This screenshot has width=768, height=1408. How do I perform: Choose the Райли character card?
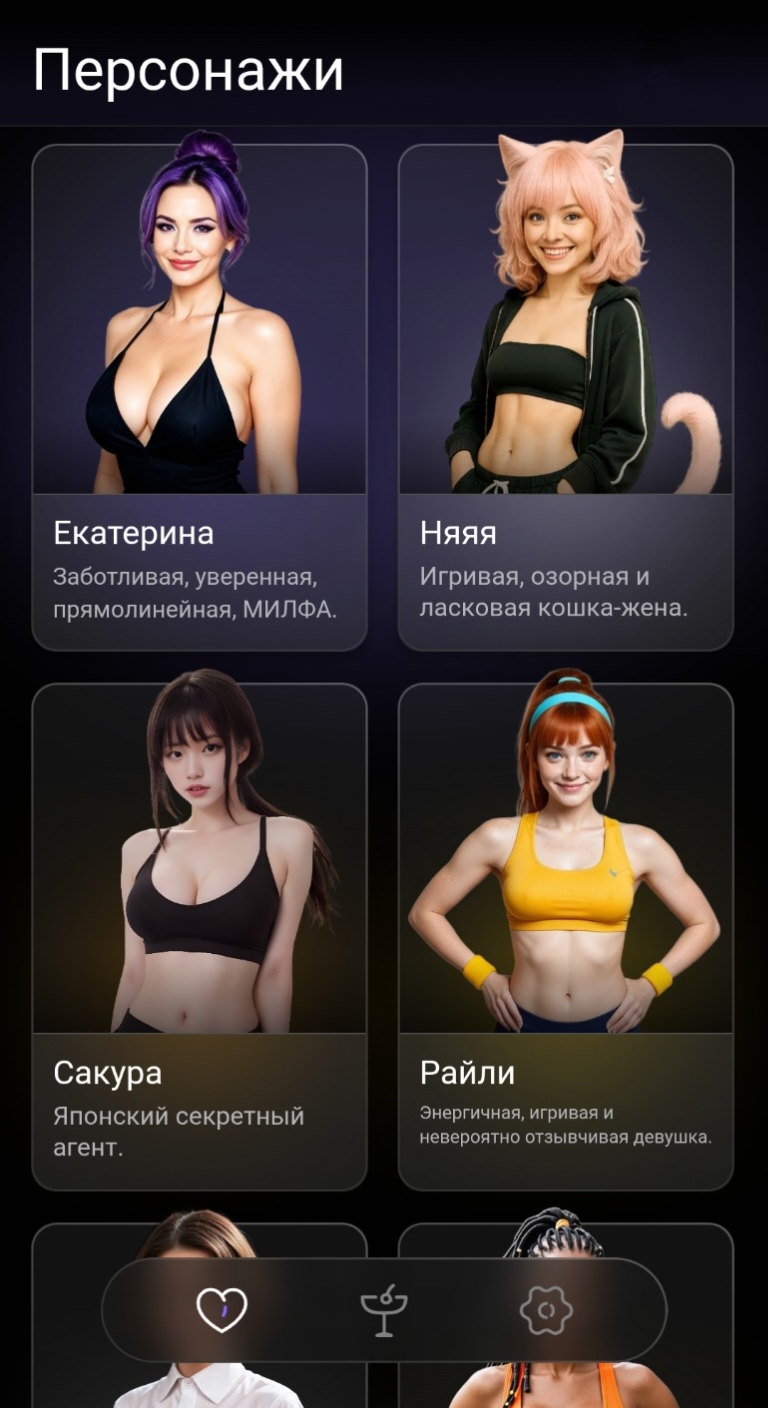click(x=566, y=937)
